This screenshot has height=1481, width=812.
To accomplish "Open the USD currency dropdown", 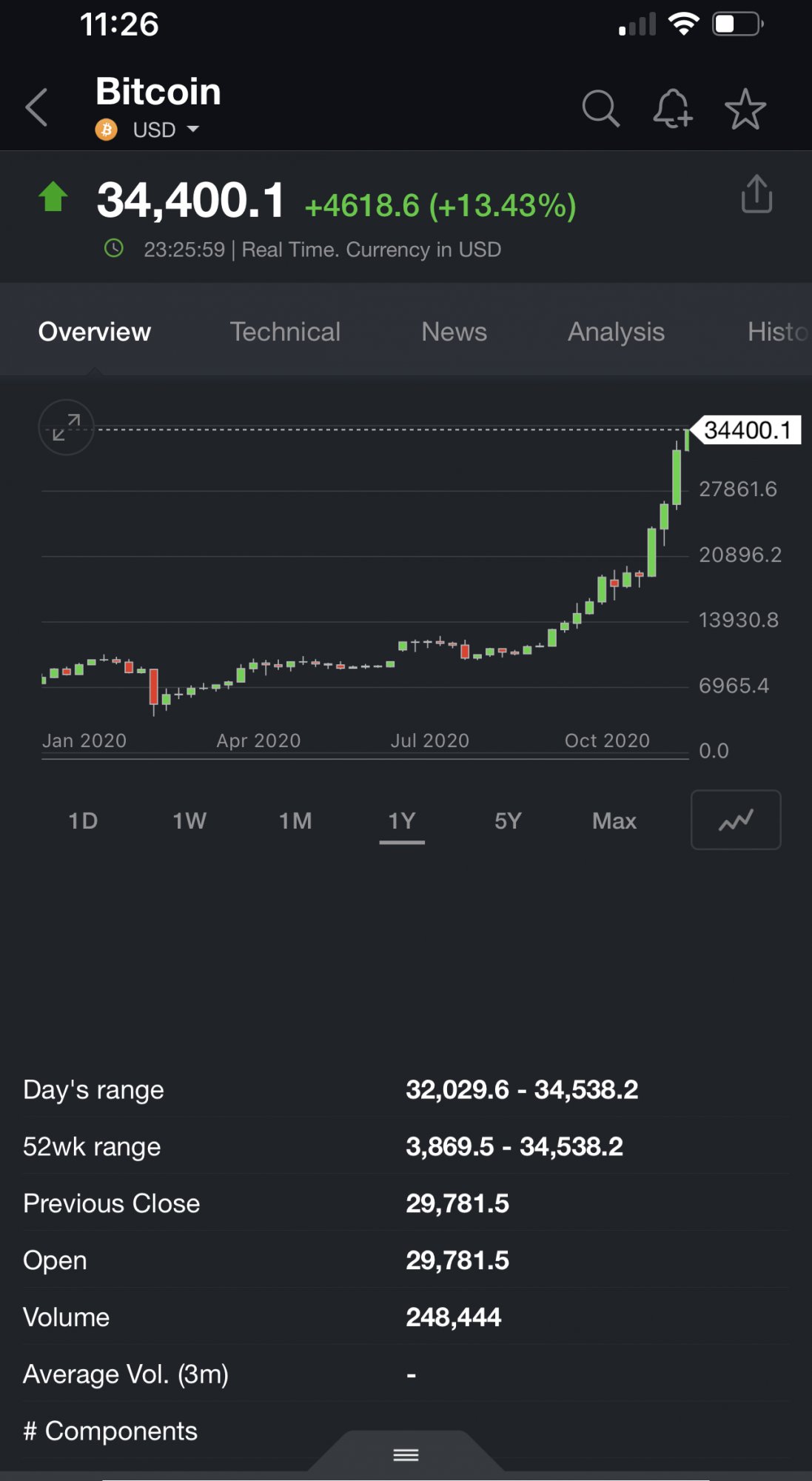I will click(x=166, y=130).
